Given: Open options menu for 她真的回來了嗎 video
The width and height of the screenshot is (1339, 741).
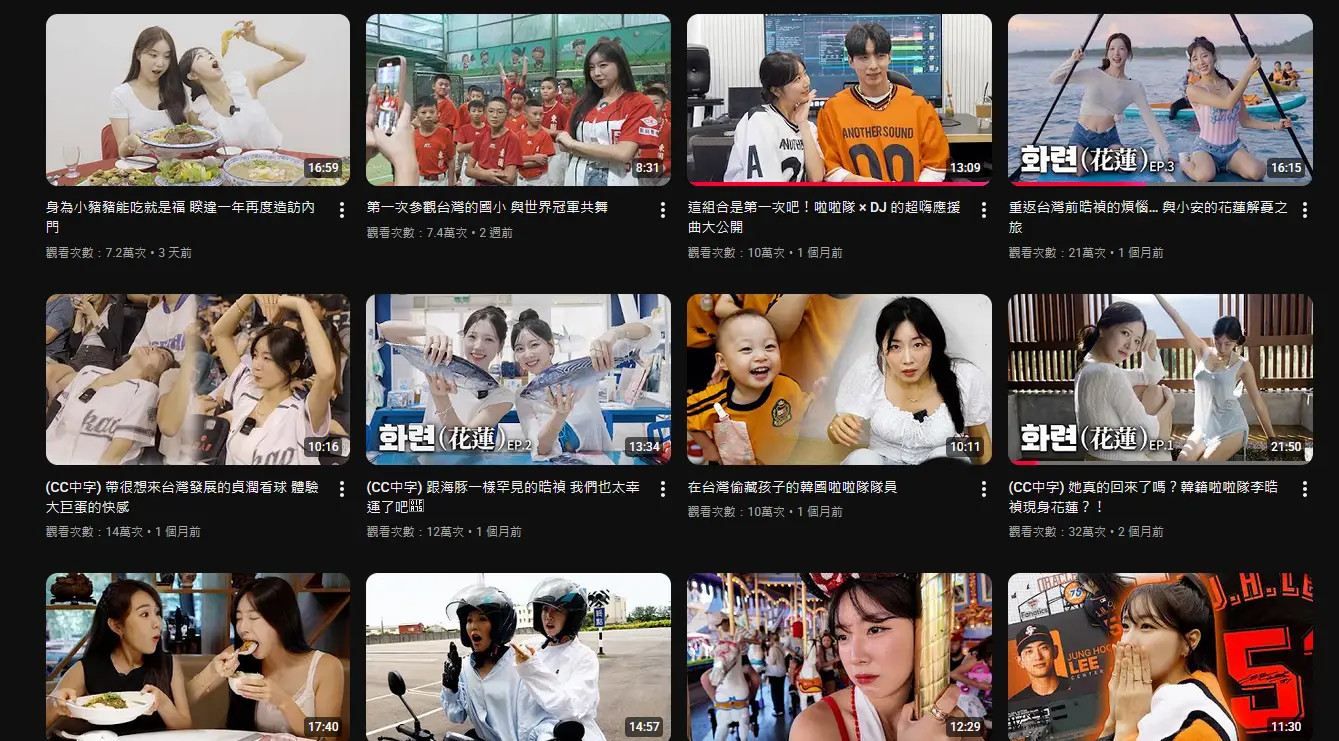Looking at the screenshot, I should coord(1304,489).
